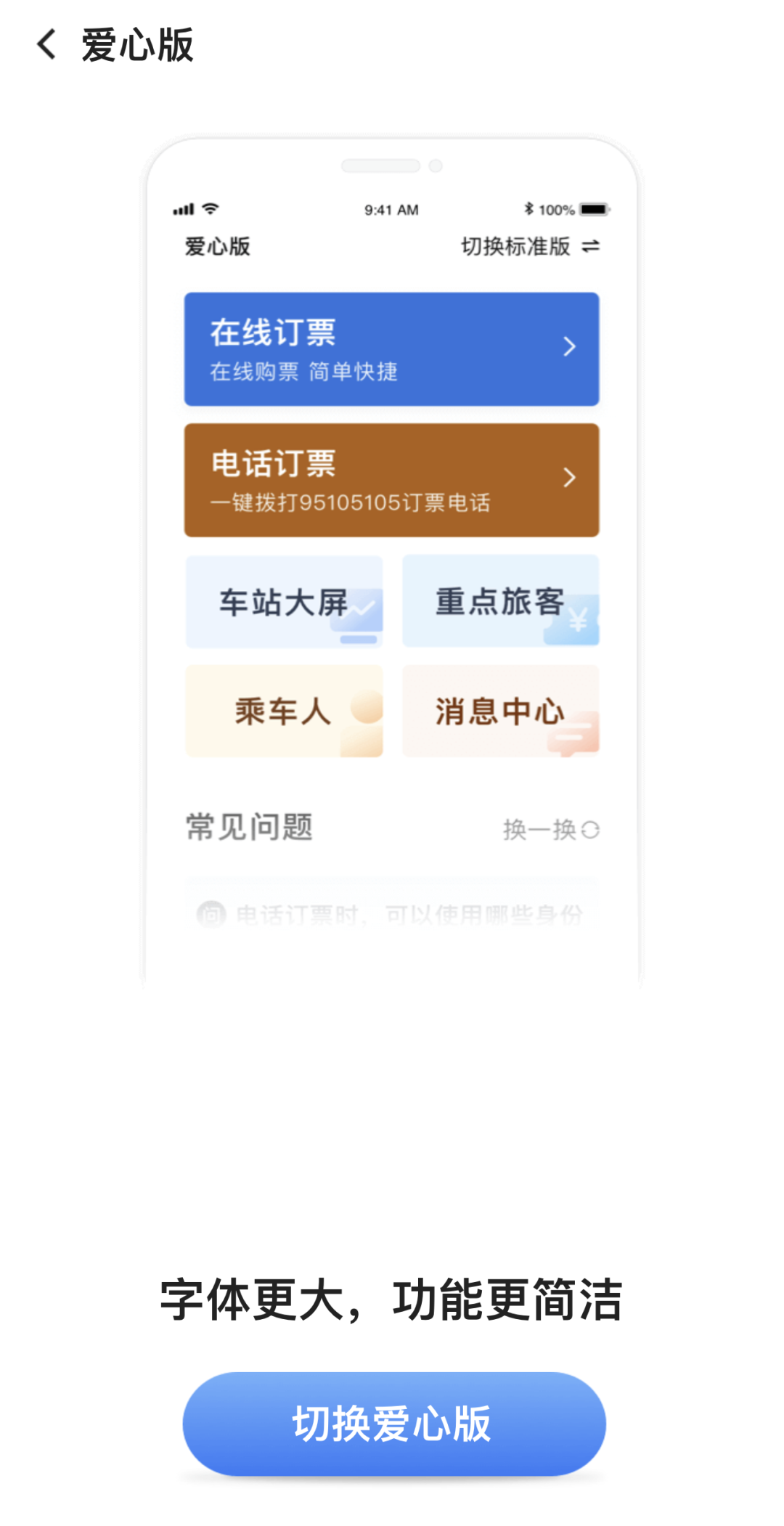Tap the back arrow next to 爱心版
The height and width of the screenshot is (1526, 784).
pos(46,44)
